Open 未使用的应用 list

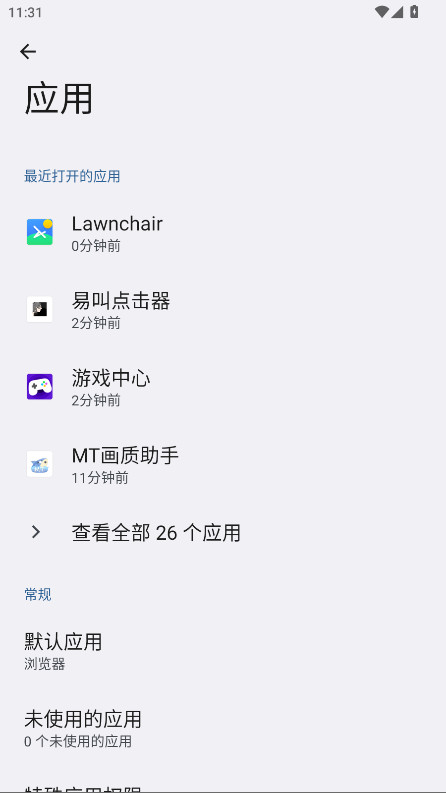(x=223, y=728)
